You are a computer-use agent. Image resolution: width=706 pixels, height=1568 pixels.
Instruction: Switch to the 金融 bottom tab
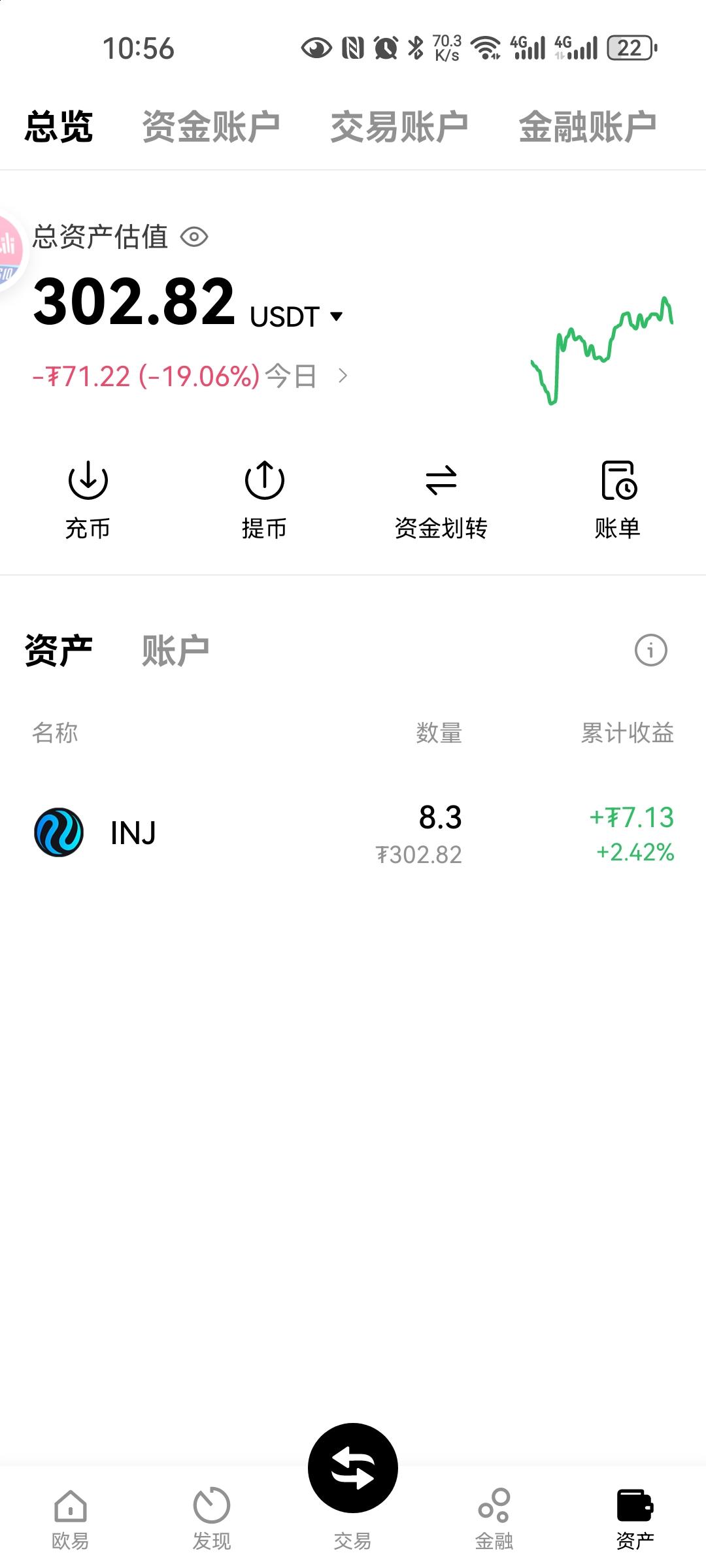tap(494, 1519)
